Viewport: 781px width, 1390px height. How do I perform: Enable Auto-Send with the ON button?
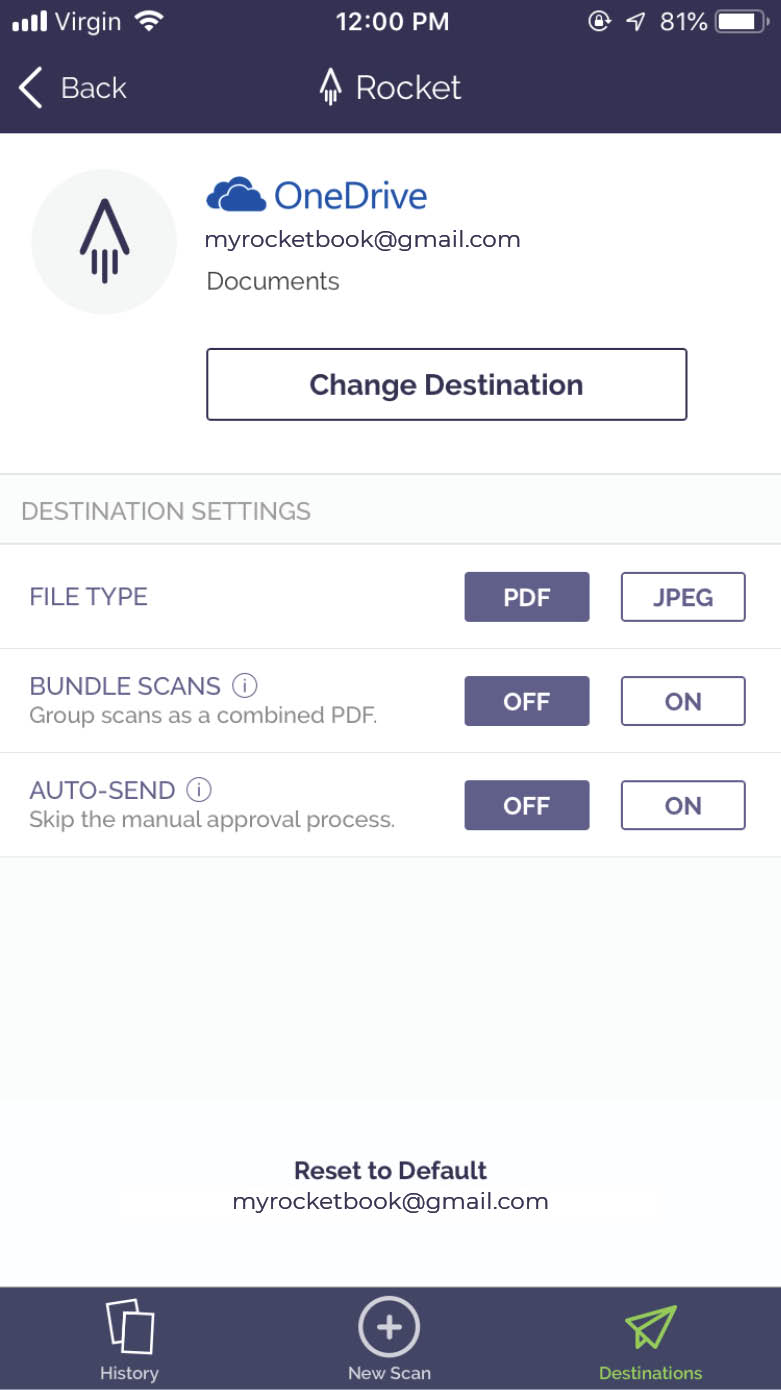click(x=683, y=805)
